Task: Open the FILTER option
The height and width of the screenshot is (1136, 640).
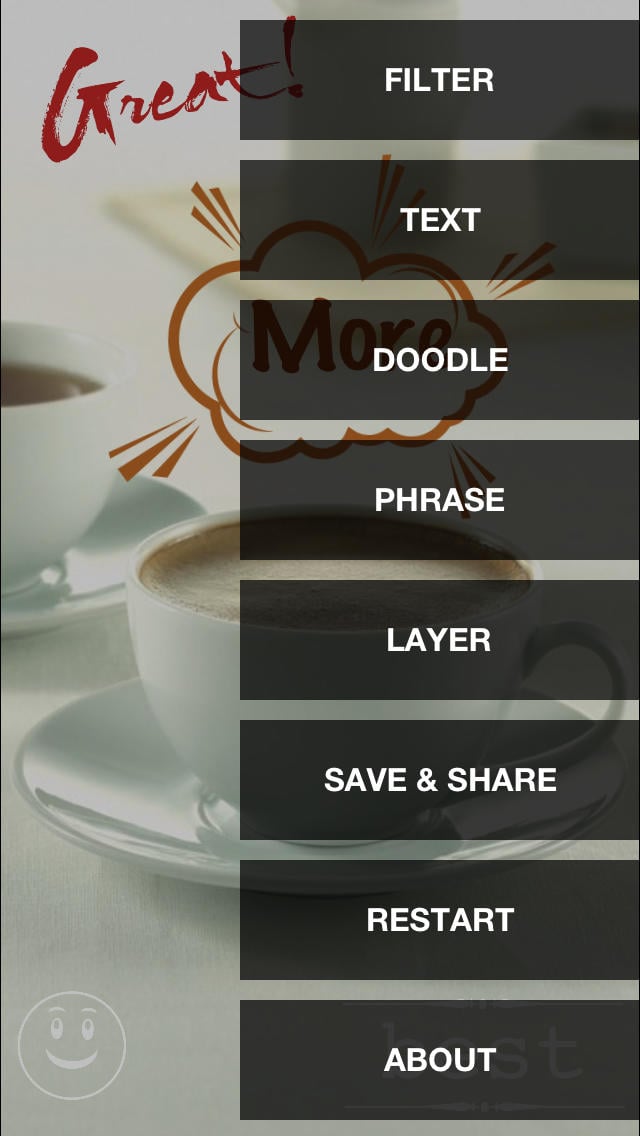Action: (x=439, y=80)
